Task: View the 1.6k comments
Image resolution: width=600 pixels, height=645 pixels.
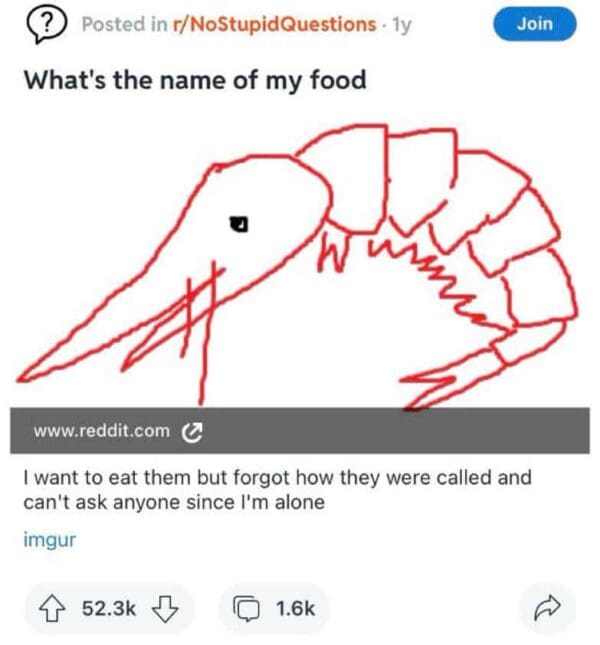Action: coord(273,608)
